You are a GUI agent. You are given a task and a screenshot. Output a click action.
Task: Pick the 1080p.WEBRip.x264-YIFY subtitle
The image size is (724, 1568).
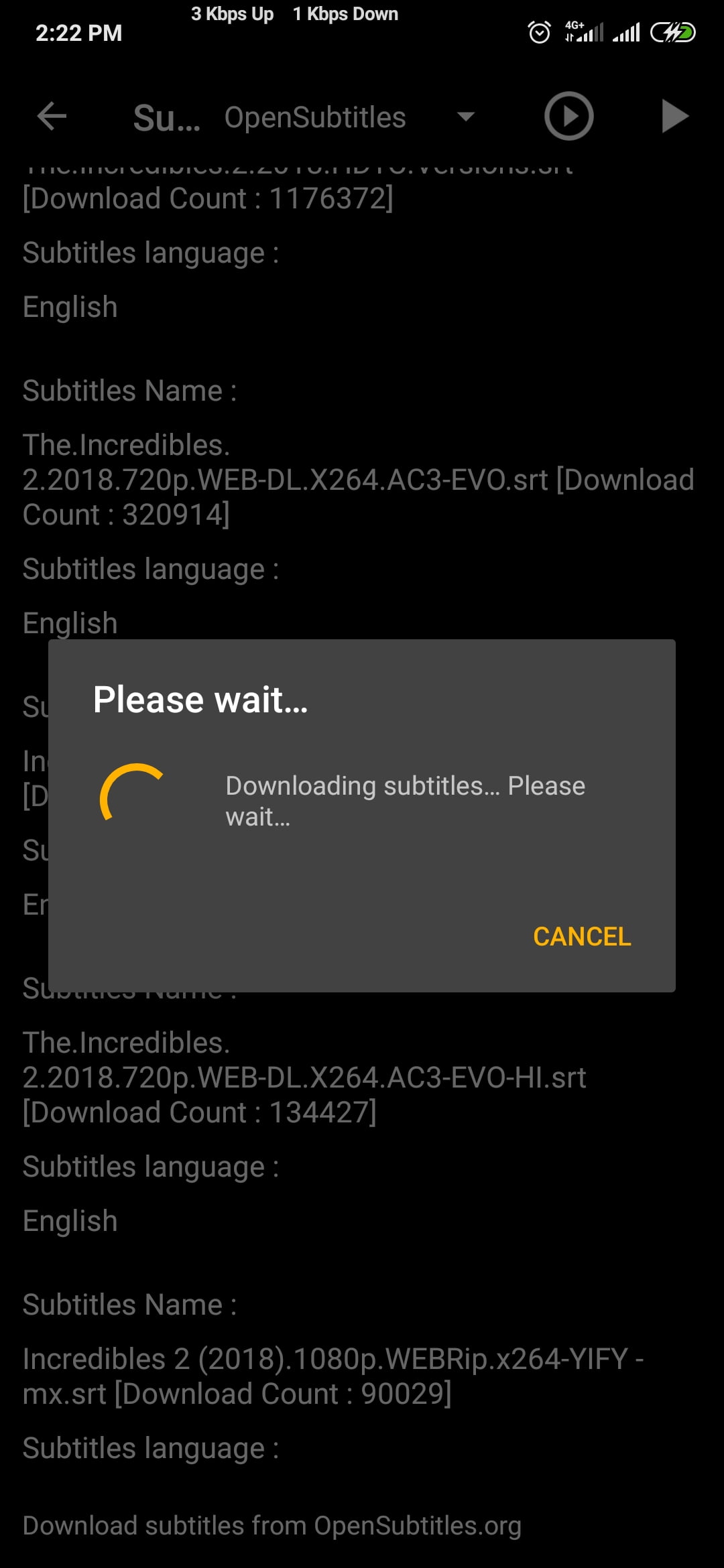pos(333,1376)
